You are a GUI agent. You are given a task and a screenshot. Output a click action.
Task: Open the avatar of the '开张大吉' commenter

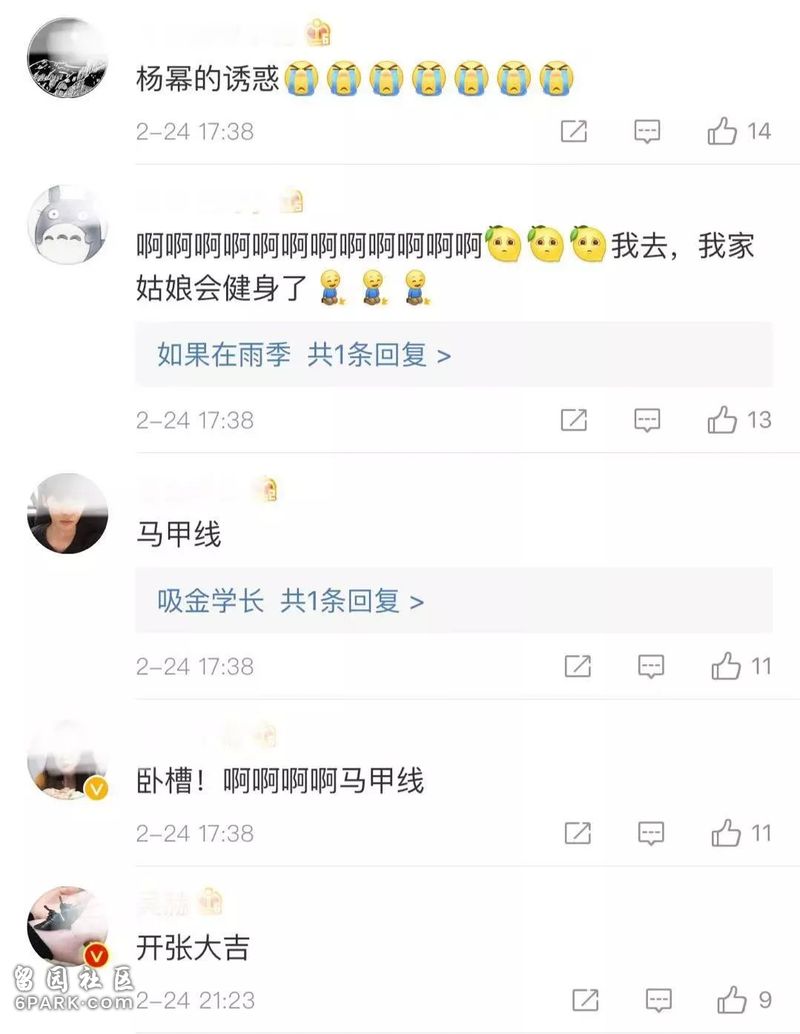point(67,926)
